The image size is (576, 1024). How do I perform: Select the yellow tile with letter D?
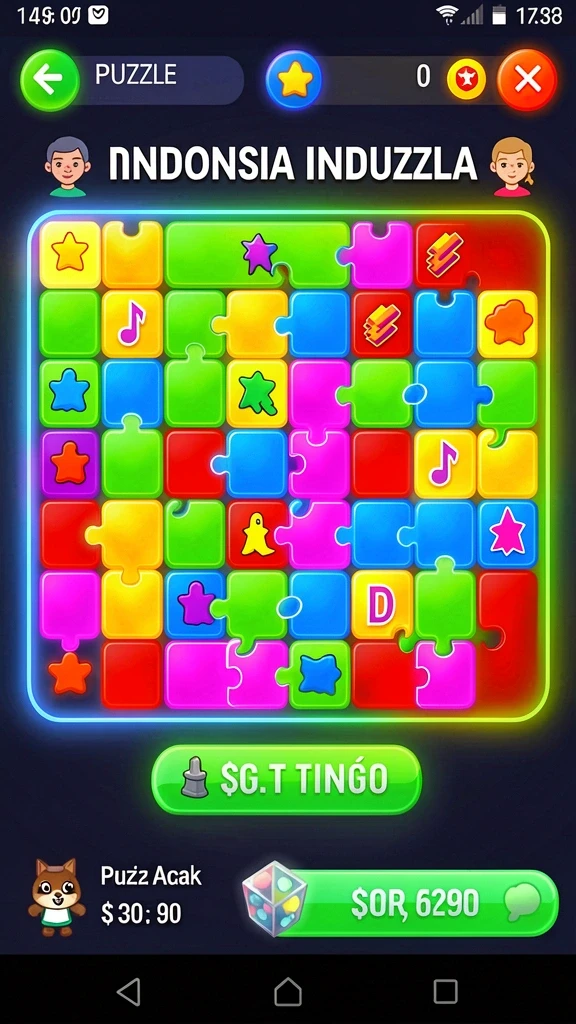(381, 605)
